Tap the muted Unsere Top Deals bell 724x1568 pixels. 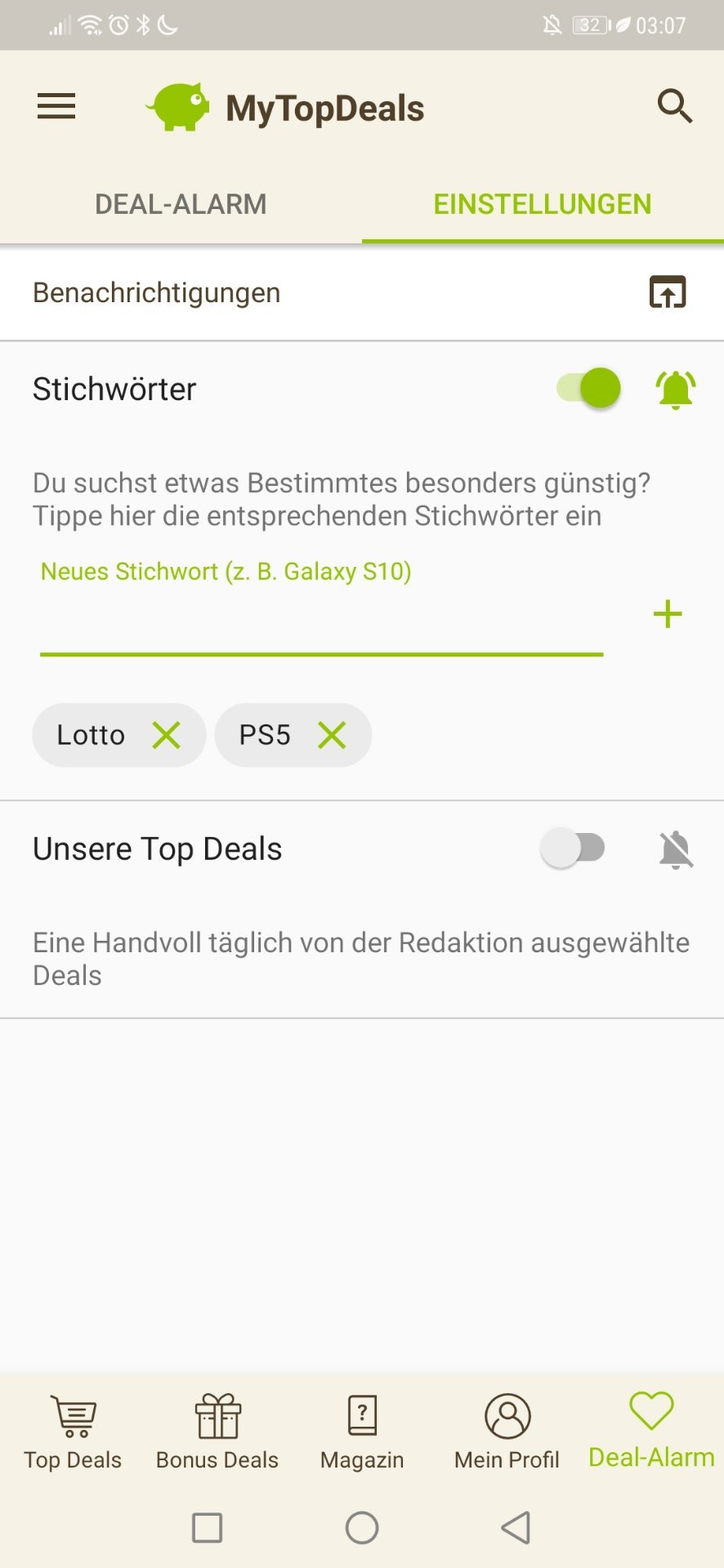[x=676, y=850]
